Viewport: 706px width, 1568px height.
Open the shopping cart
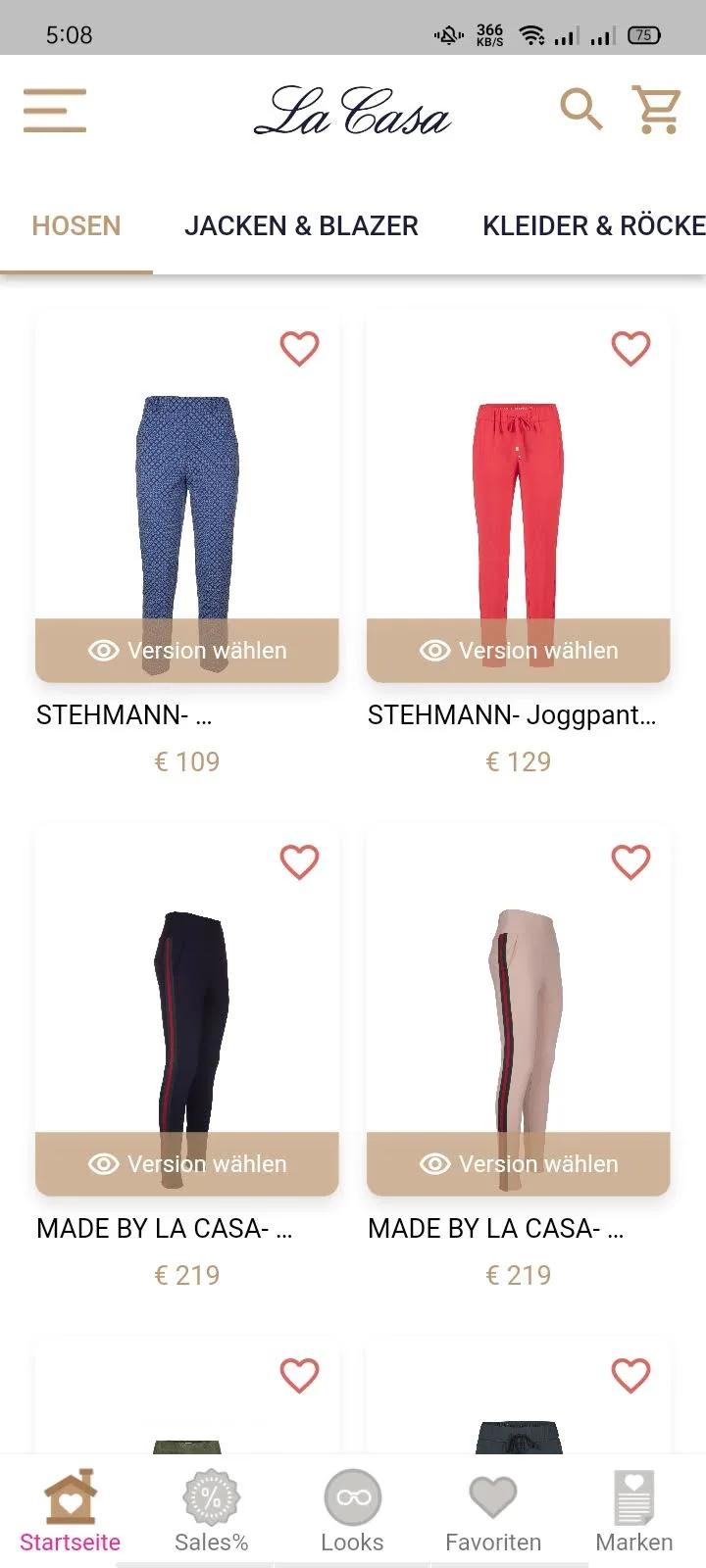pyautogui.click(x=656, y=109)
